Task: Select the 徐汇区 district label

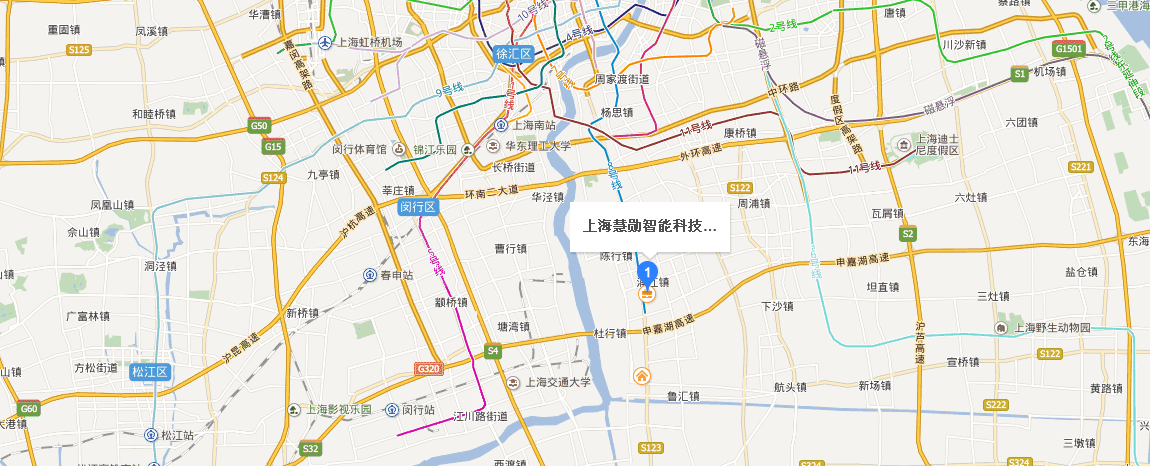Action: tap(517, 54)
